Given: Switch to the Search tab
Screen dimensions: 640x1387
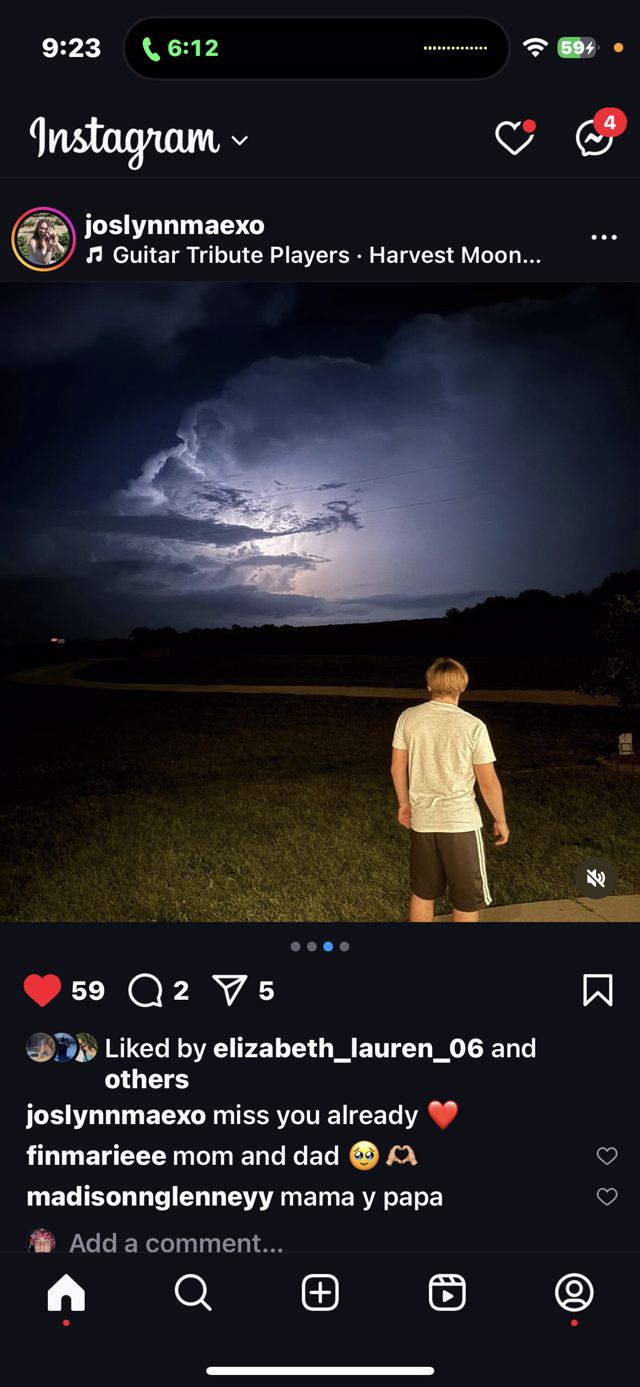Looking at the screenshot, I should 192,1293.
